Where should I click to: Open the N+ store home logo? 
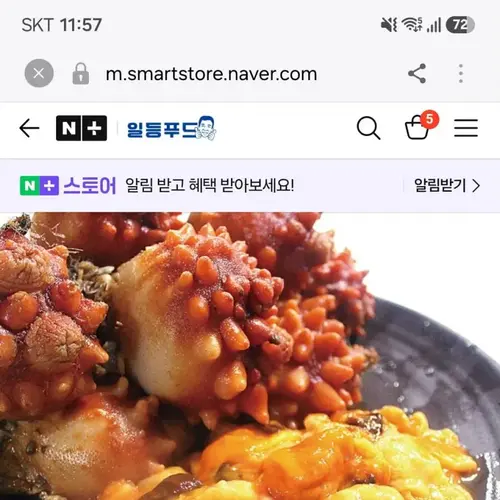tap(81, 128)
